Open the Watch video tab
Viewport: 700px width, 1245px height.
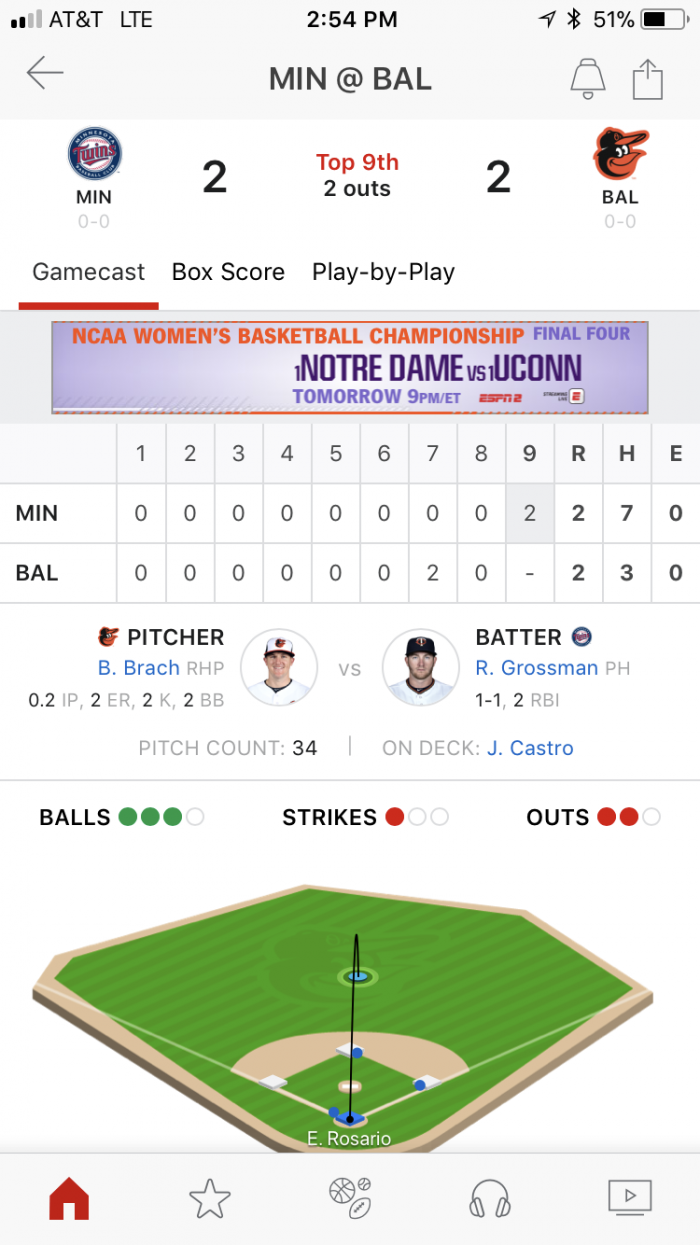pos(630,1198)
